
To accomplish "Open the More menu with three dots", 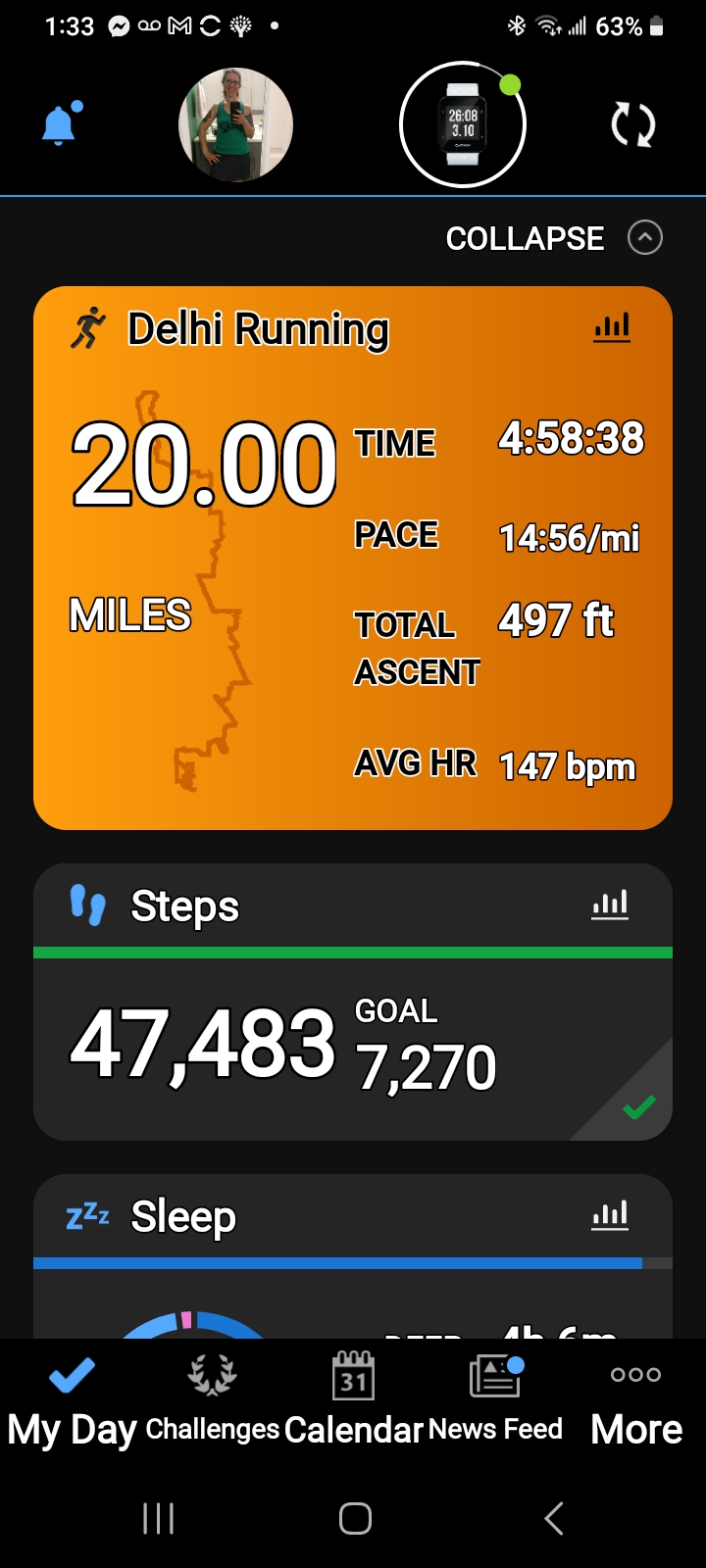I will pos(634,1376).
